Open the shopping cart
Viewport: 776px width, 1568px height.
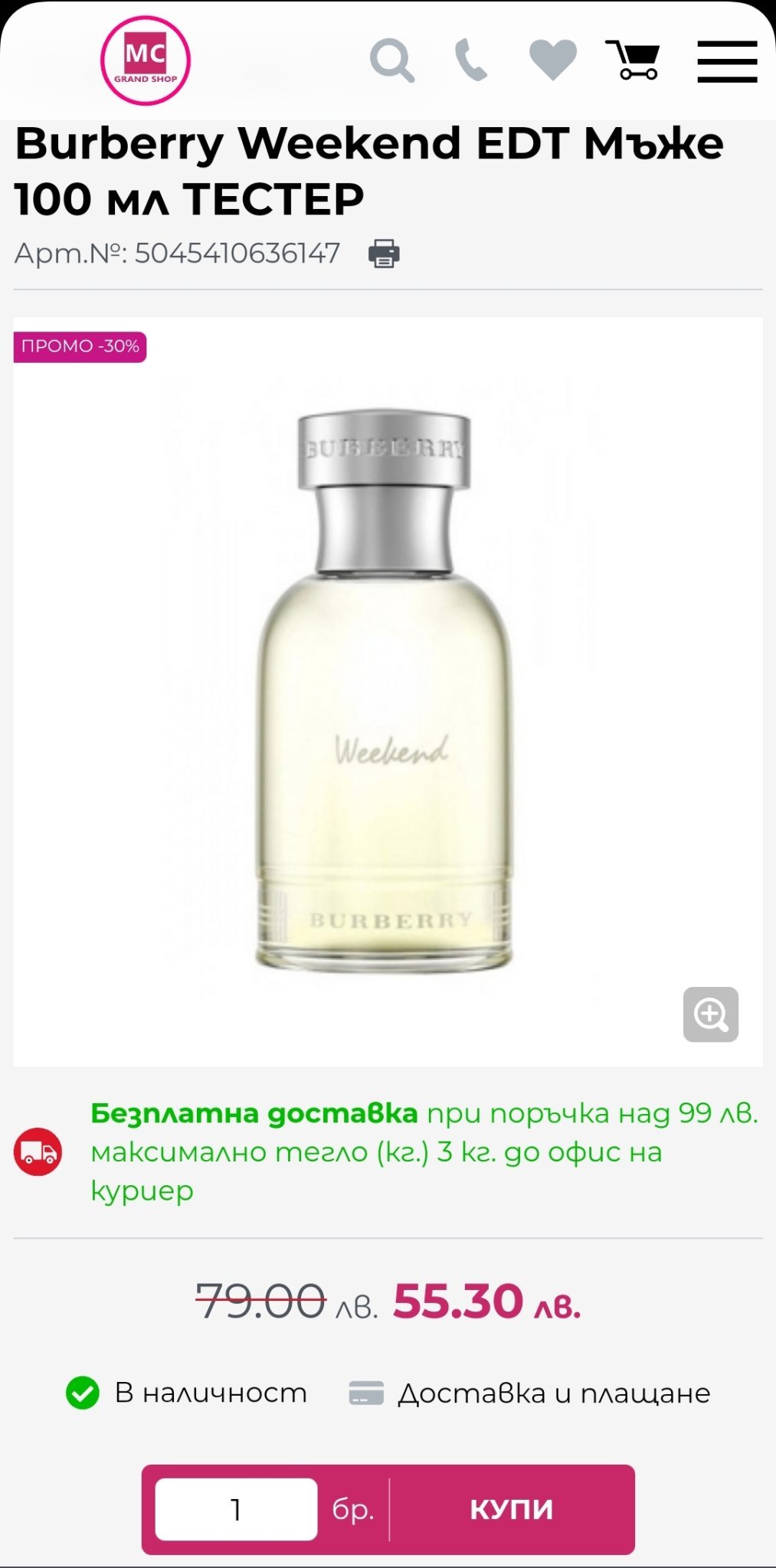(633, 60)
